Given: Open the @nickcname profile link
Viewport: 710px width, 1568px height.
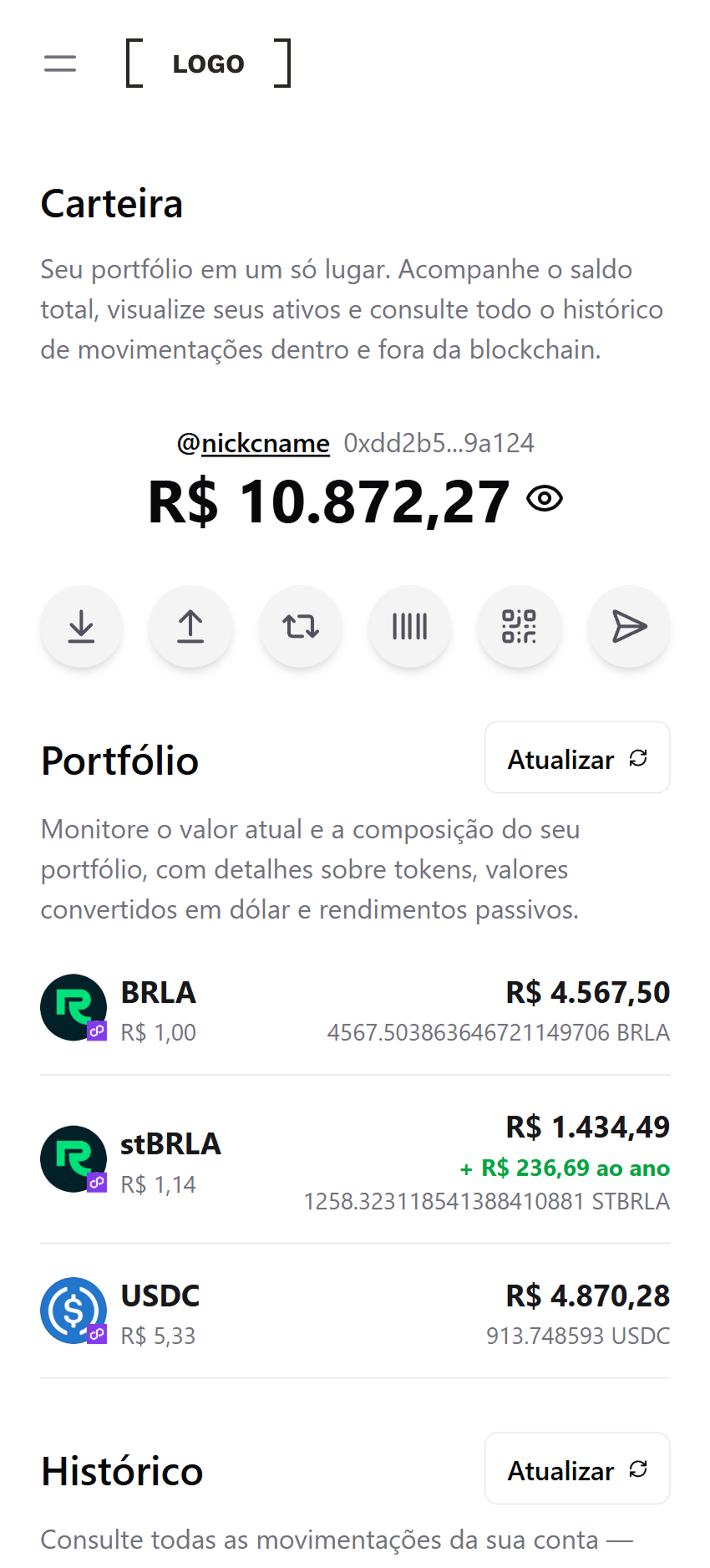Looking at the screenshot, I should [x=253, y=443].
